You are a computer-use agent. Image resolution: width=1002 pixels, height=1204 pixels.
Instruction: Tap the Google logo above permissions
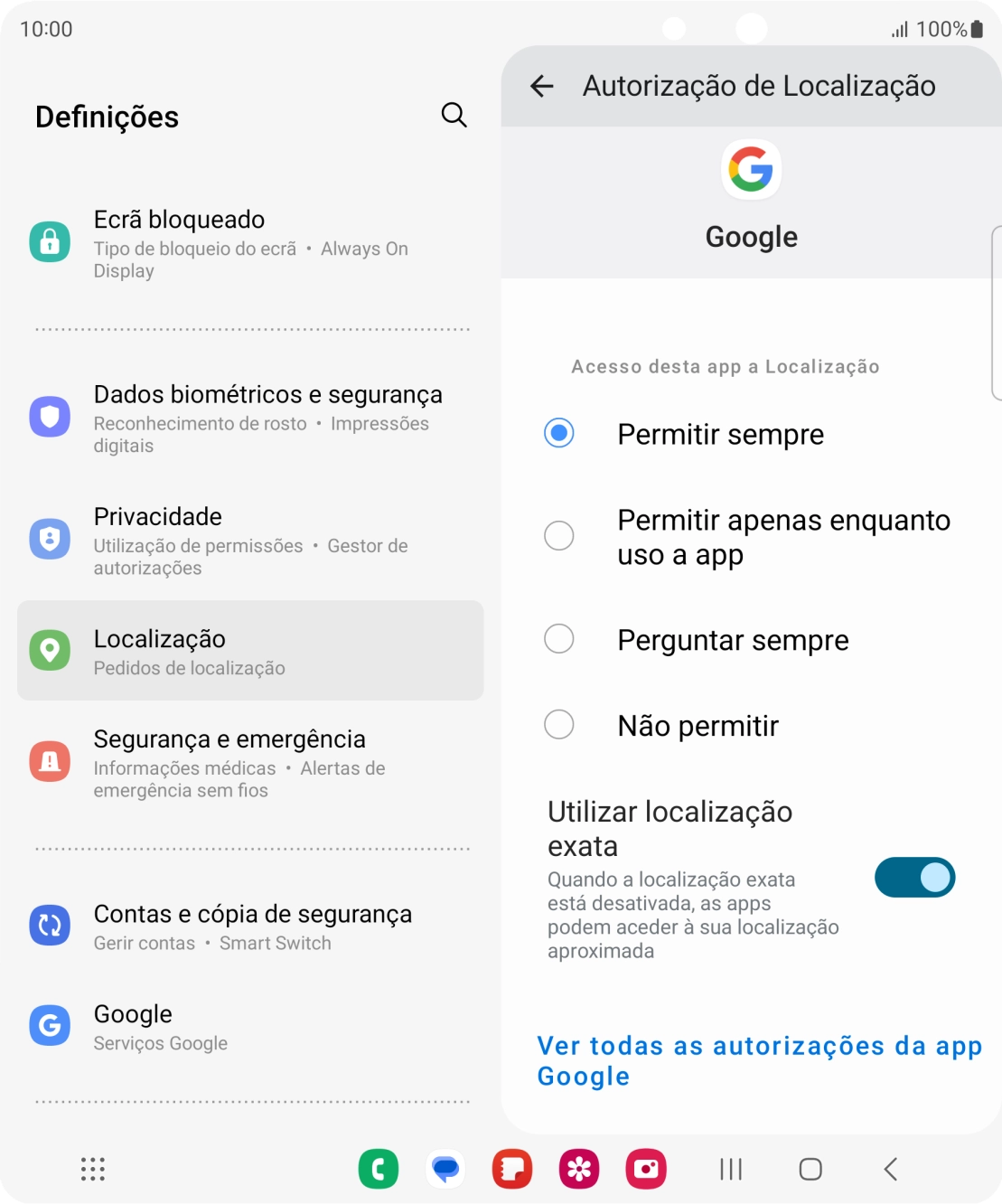(x=751, y=169)
